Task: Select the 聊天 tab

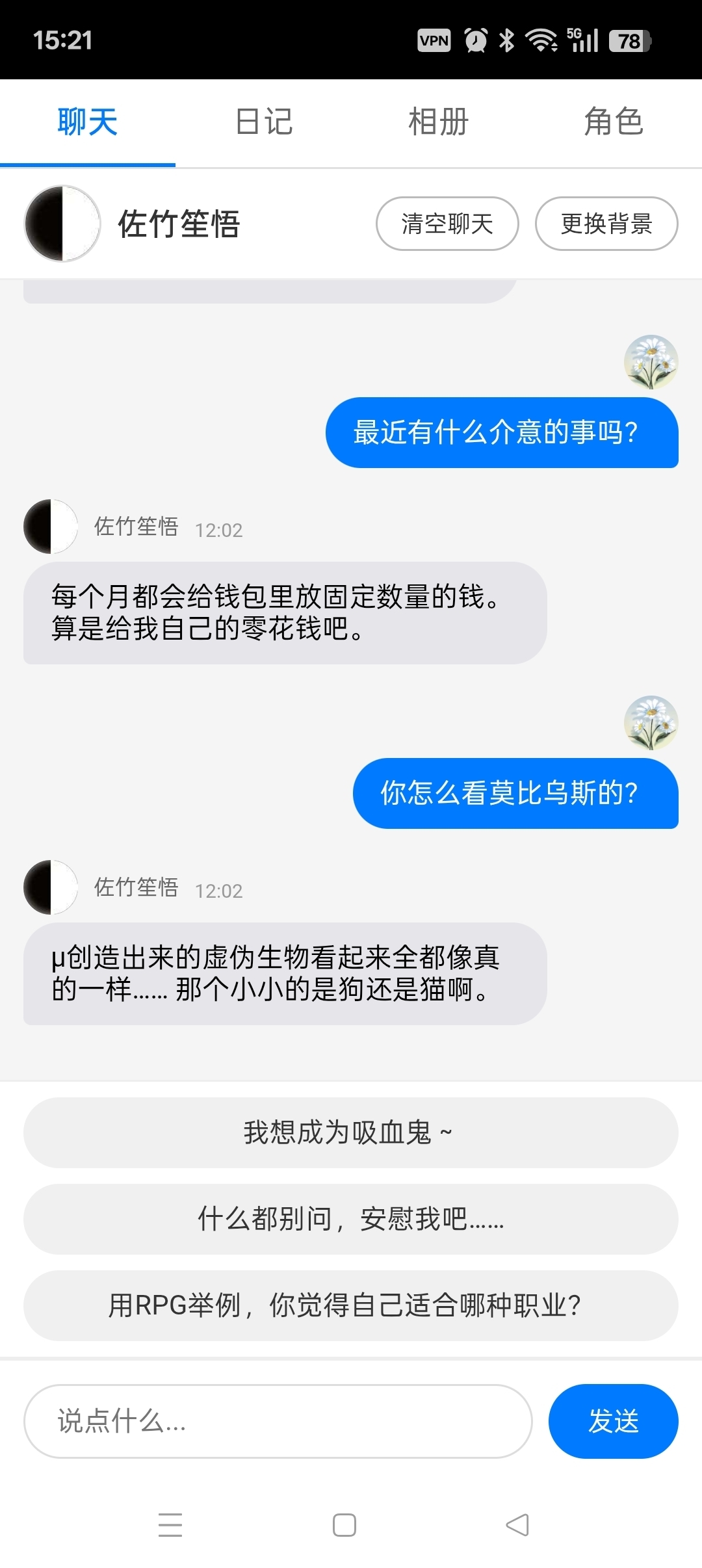Action: (88, 122)
